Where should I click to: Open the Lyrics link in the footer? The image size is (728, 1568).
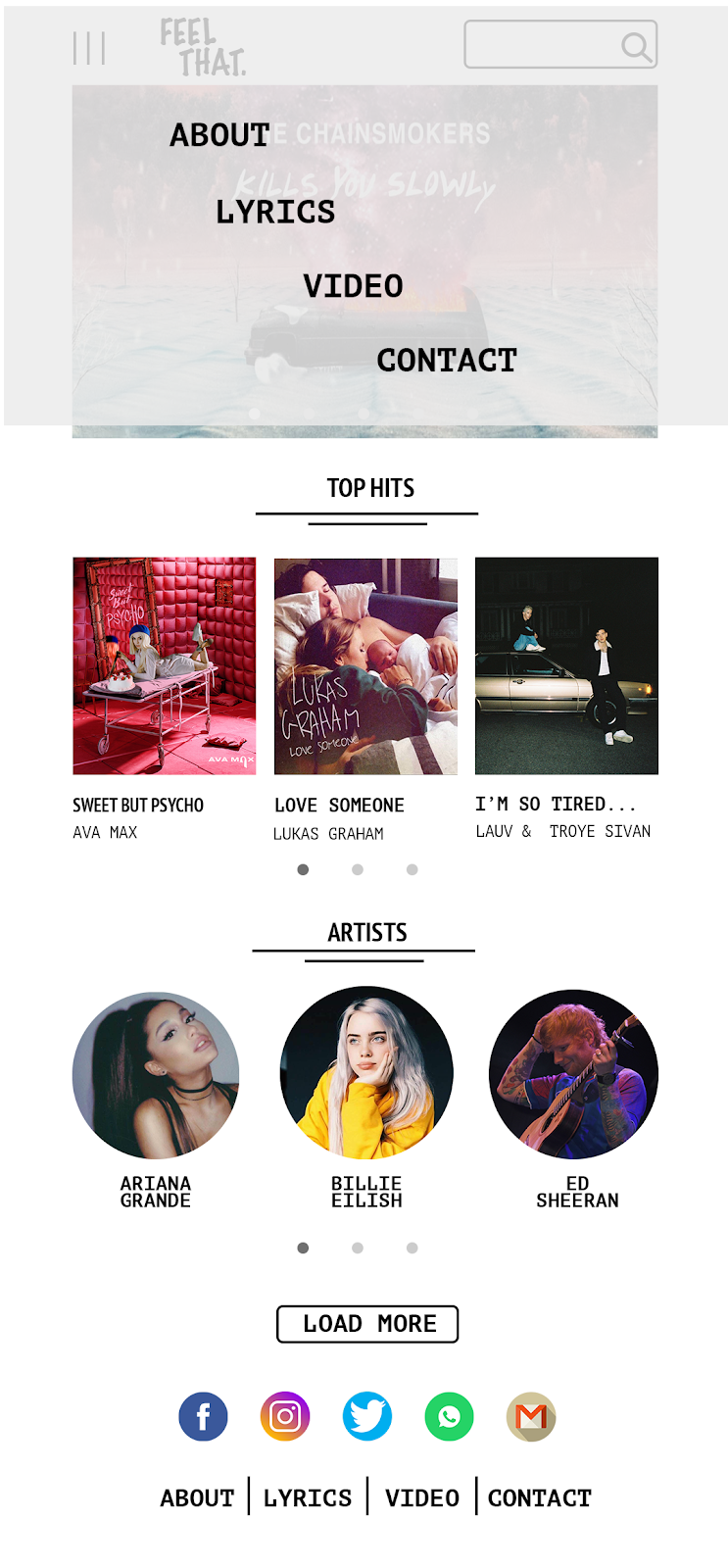[308, 1498]
